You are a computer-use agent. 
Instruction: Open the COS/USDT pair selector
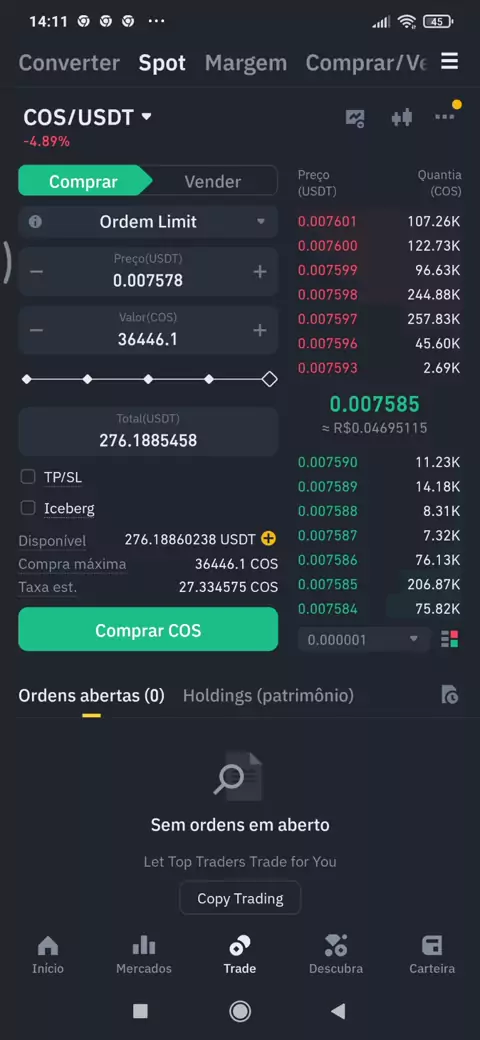[88, 117]
